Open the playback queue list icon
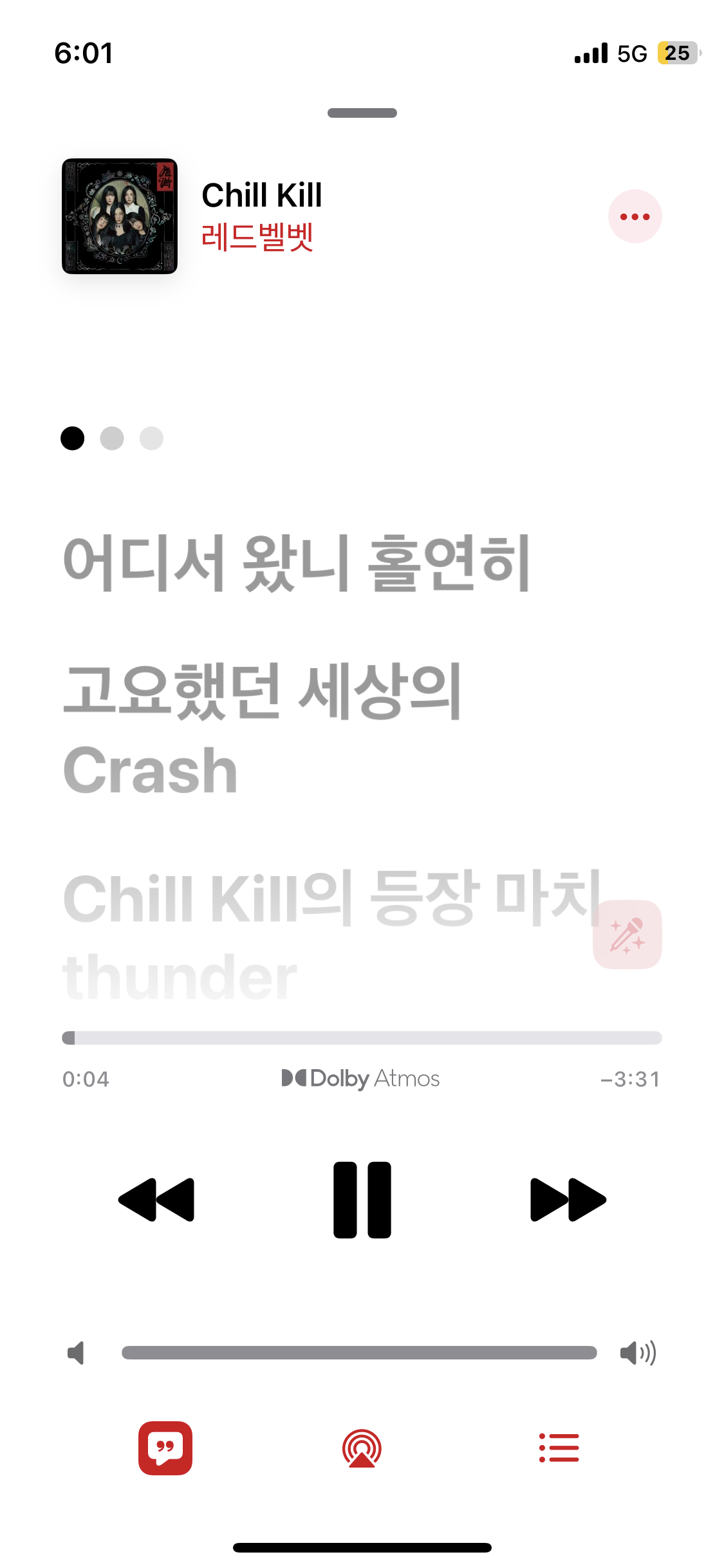Image resolution: width=724 pixels, height=1568 pixels. [557, 1448]
